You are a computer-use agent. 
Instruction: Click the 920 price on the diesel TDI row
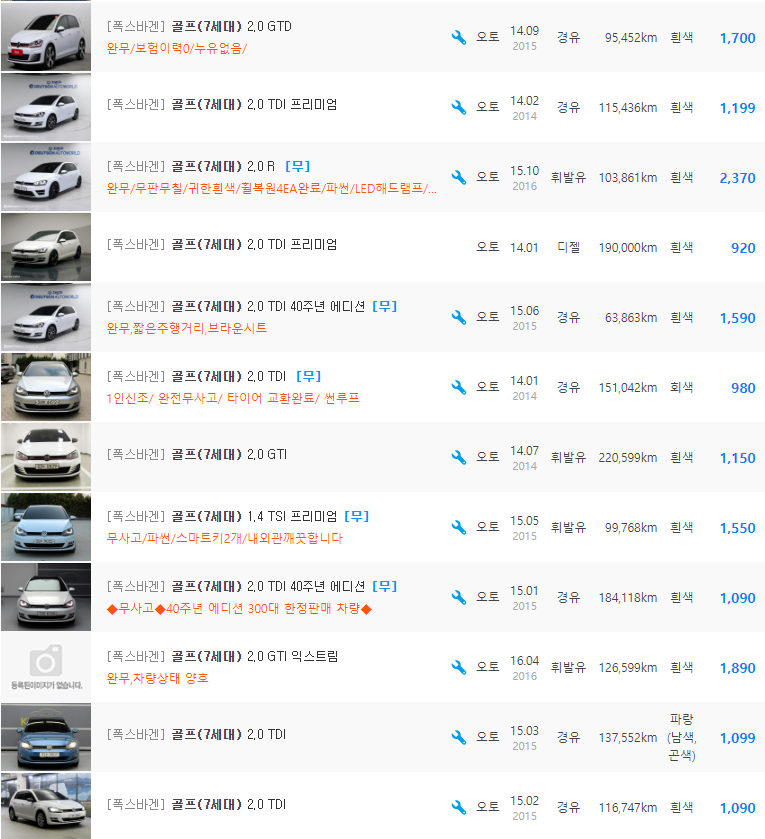(x=745, y=246)
